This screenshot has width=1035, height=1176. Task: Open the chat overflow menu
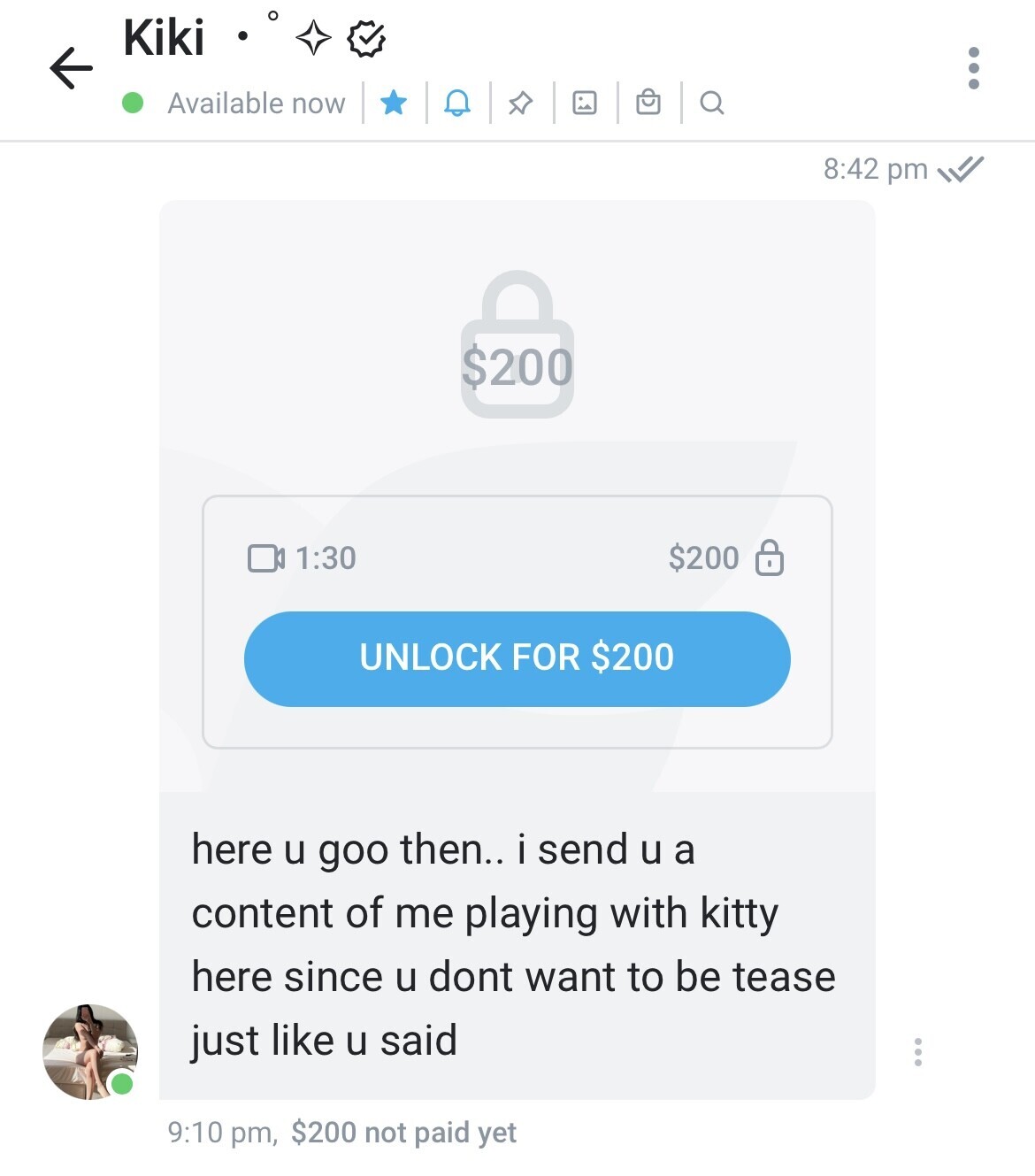click(973, 68)
